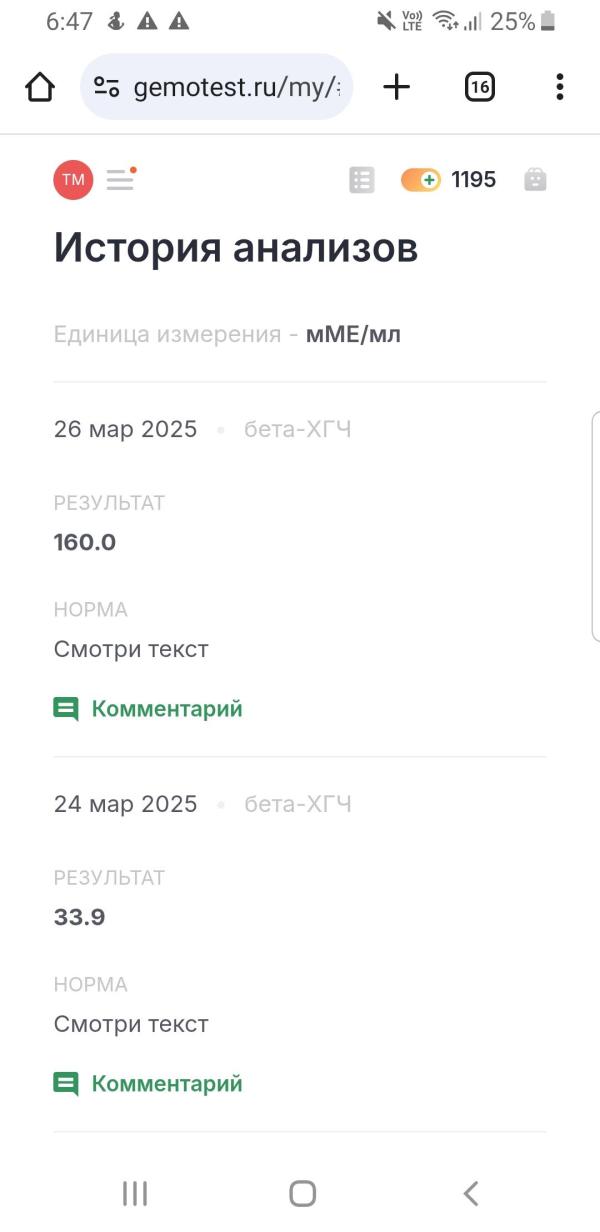Viewport: 600px width, 1232px height.
Task: Go back with the system back button
Action: tap(470, 1192)
